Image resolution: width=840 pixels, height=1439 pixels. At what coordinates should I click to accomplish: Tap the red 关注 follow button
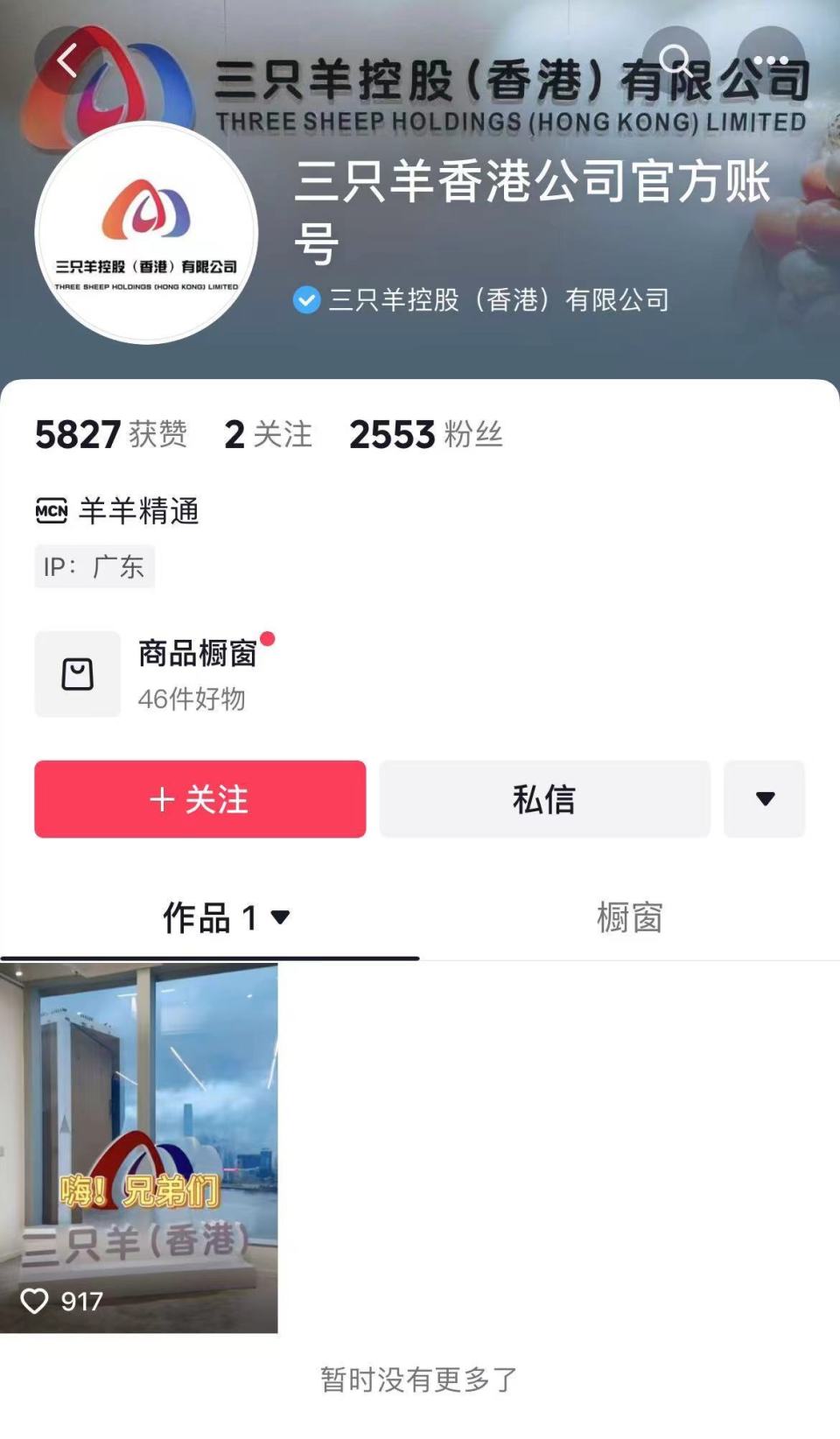tap(199, 799)
